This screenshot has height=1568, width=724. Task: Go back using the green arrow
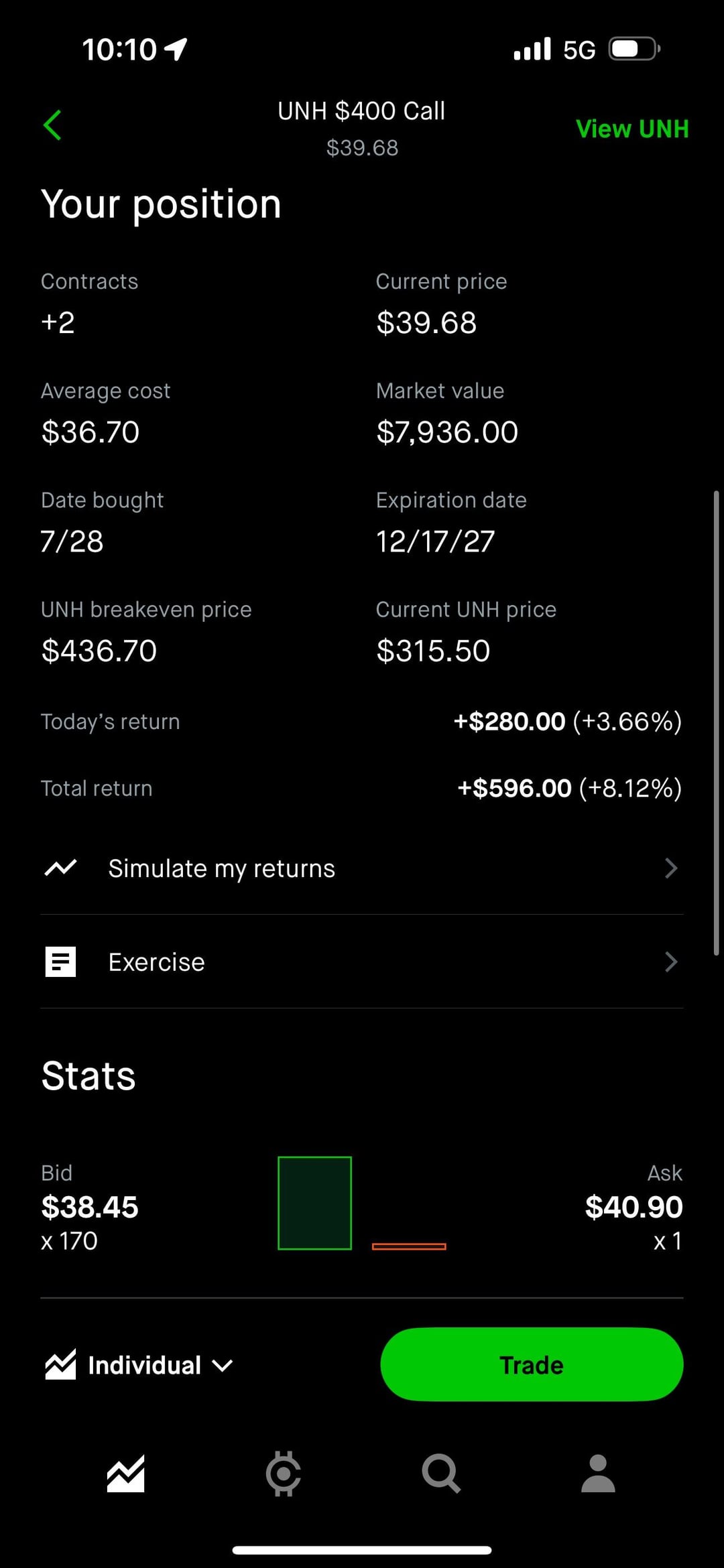click(52, 125)
